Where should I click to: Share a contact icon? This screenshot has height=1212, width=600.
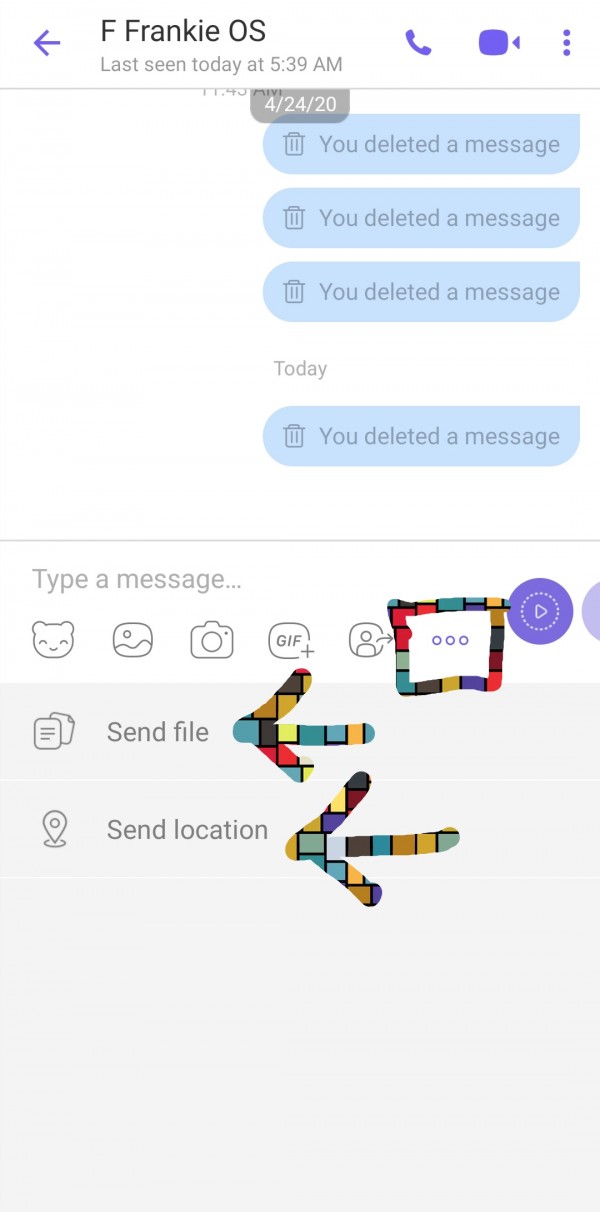(369, 640)
